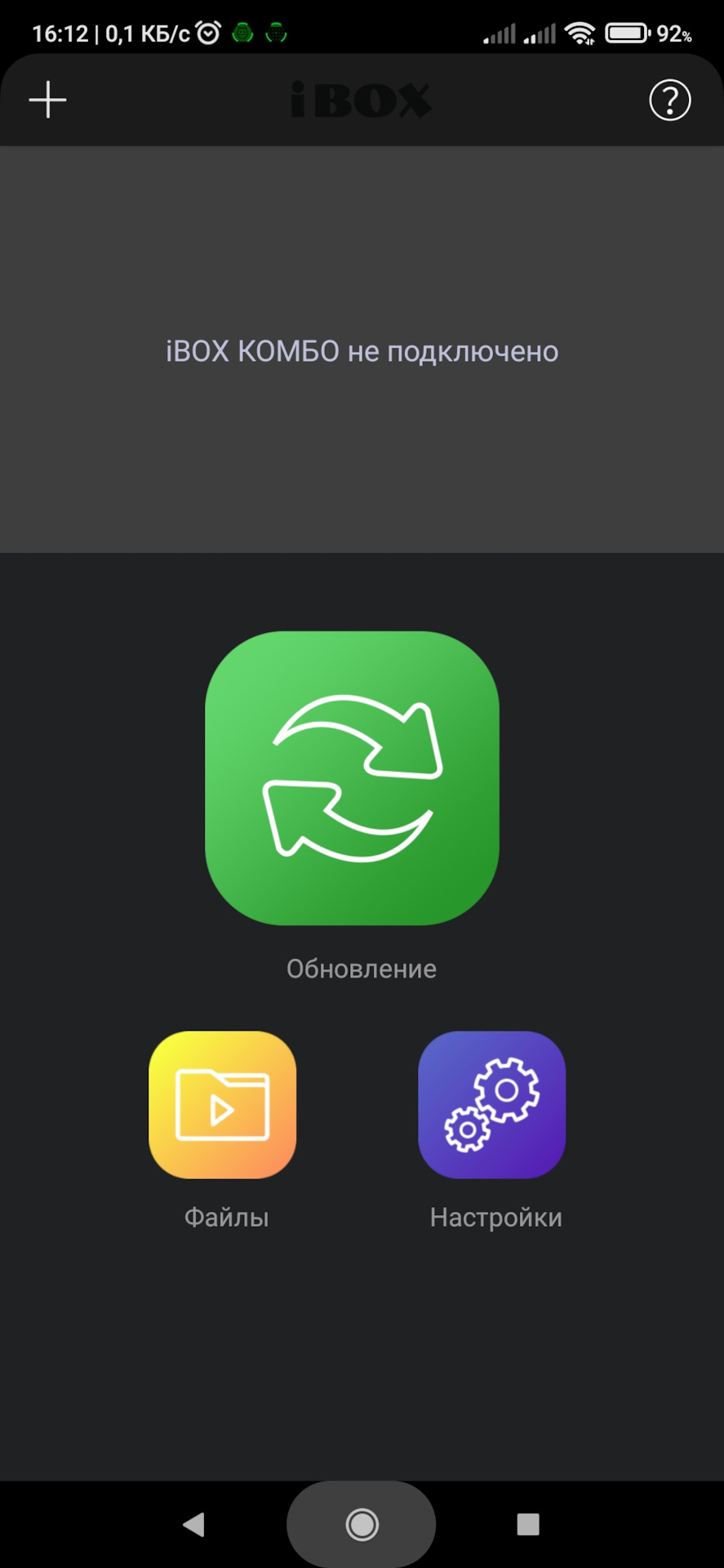The height and width of the screenshot is (1568, 724).
Task: Tap the plus icon to add device
Action: coord(48,100)
